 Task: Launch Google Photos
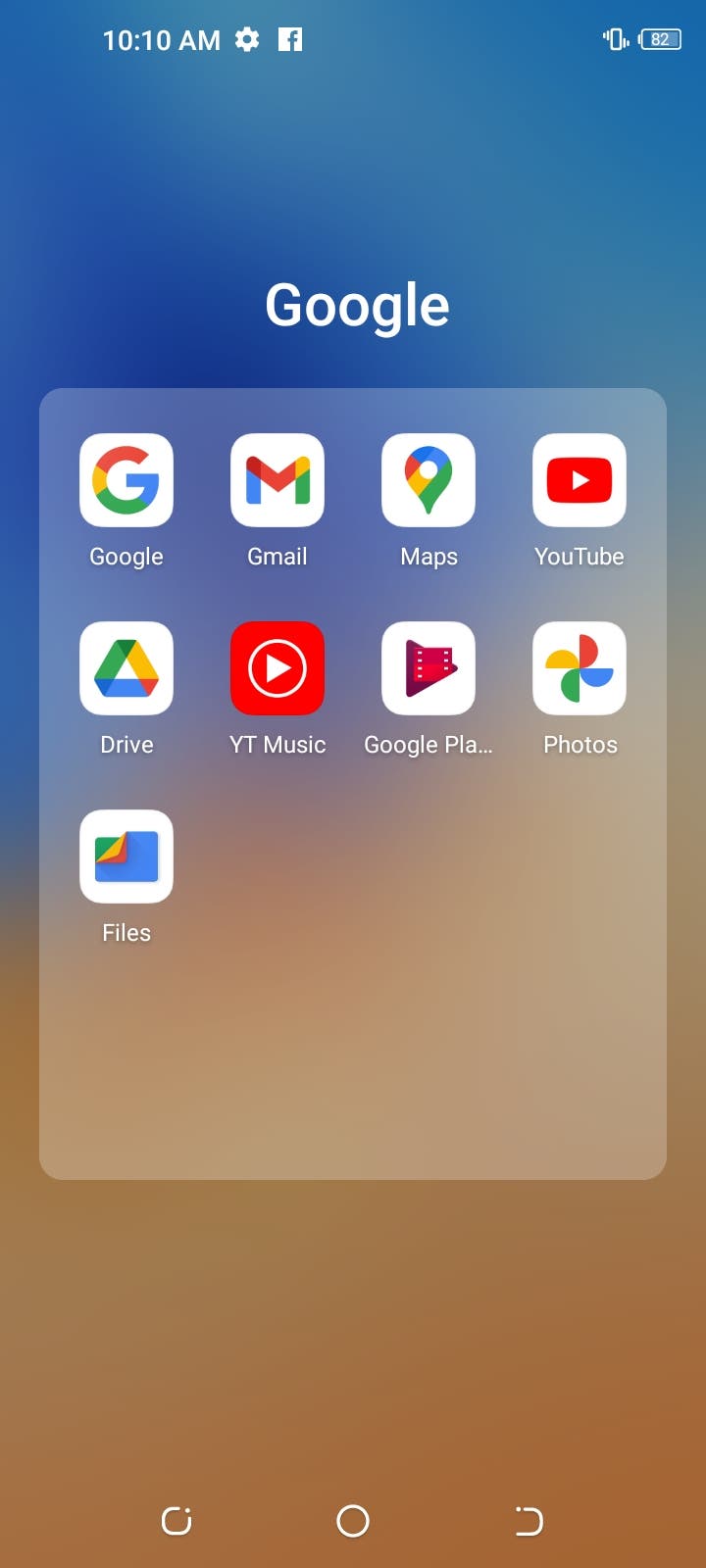coord(580,668)
